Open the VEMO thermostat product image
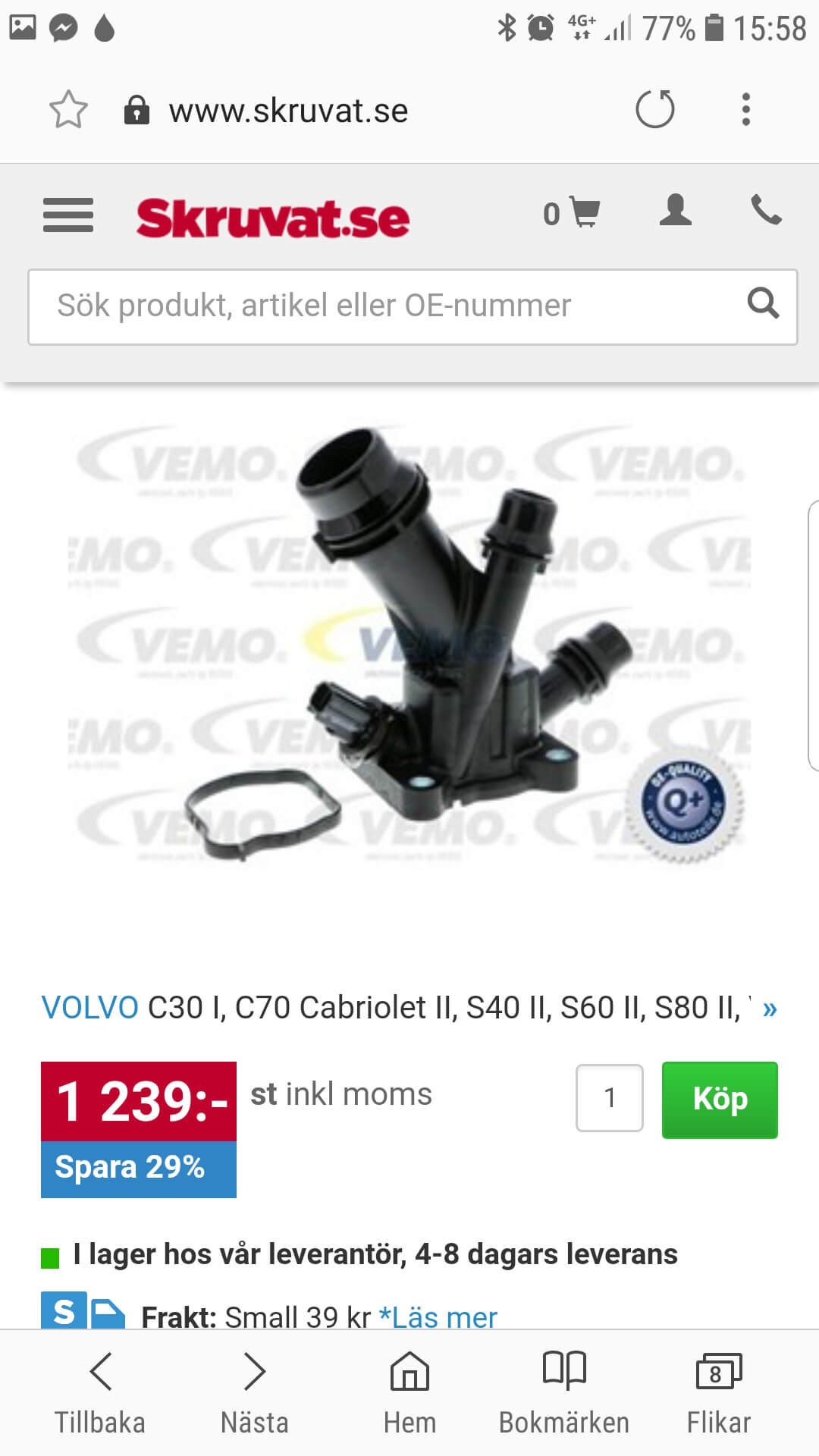The image size is (819, 1456). pyautogui.click(x=409, y=645)
